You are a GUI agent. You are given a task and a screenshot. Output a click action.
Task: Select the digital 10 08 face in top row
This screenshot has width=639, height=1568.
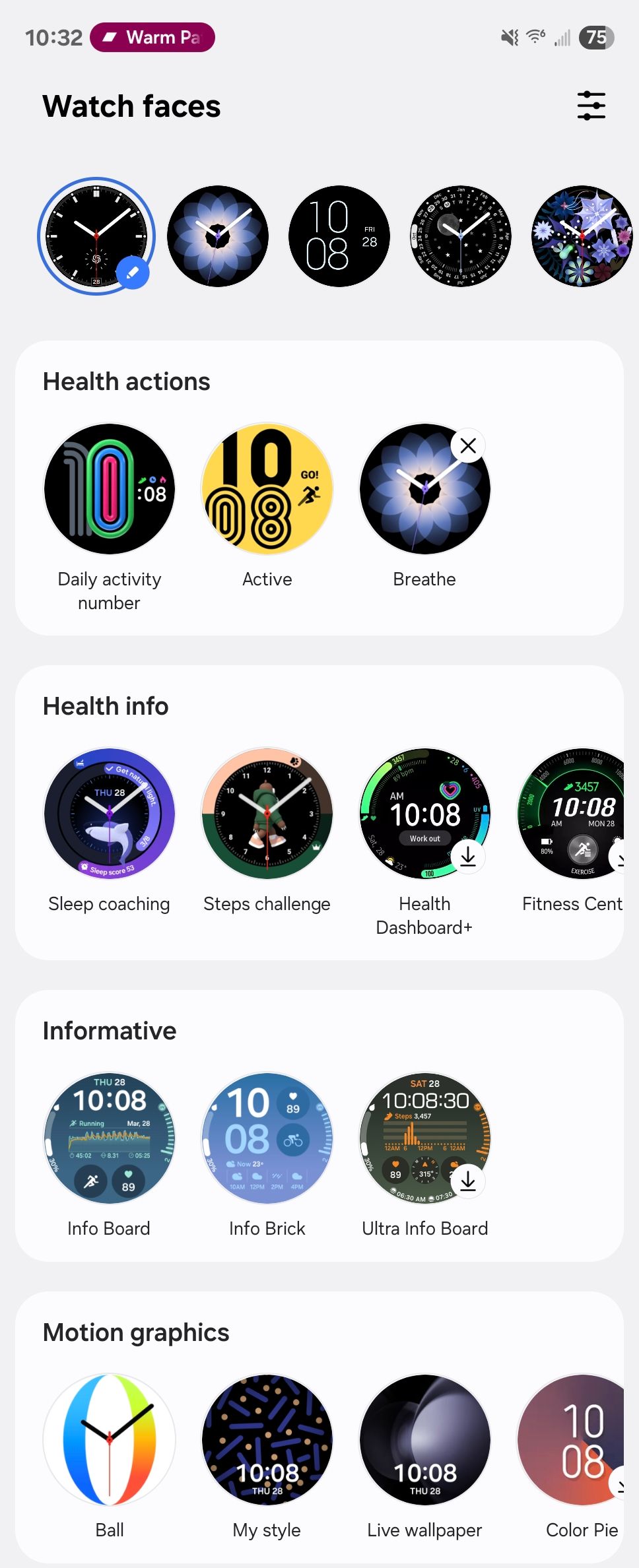tap(339, 236)
